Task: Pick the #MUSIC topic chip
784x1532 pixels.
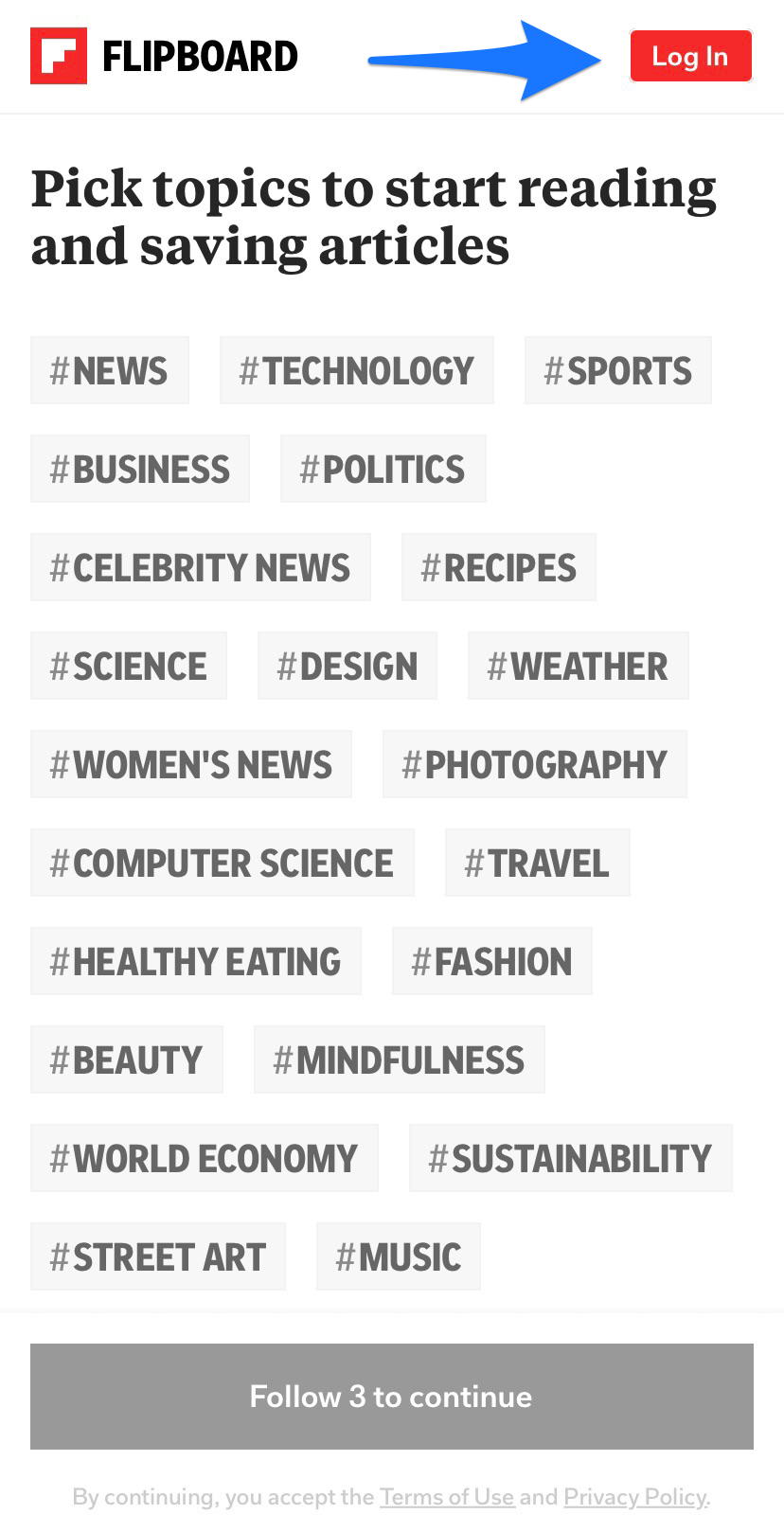Action: pos(398,1256)
